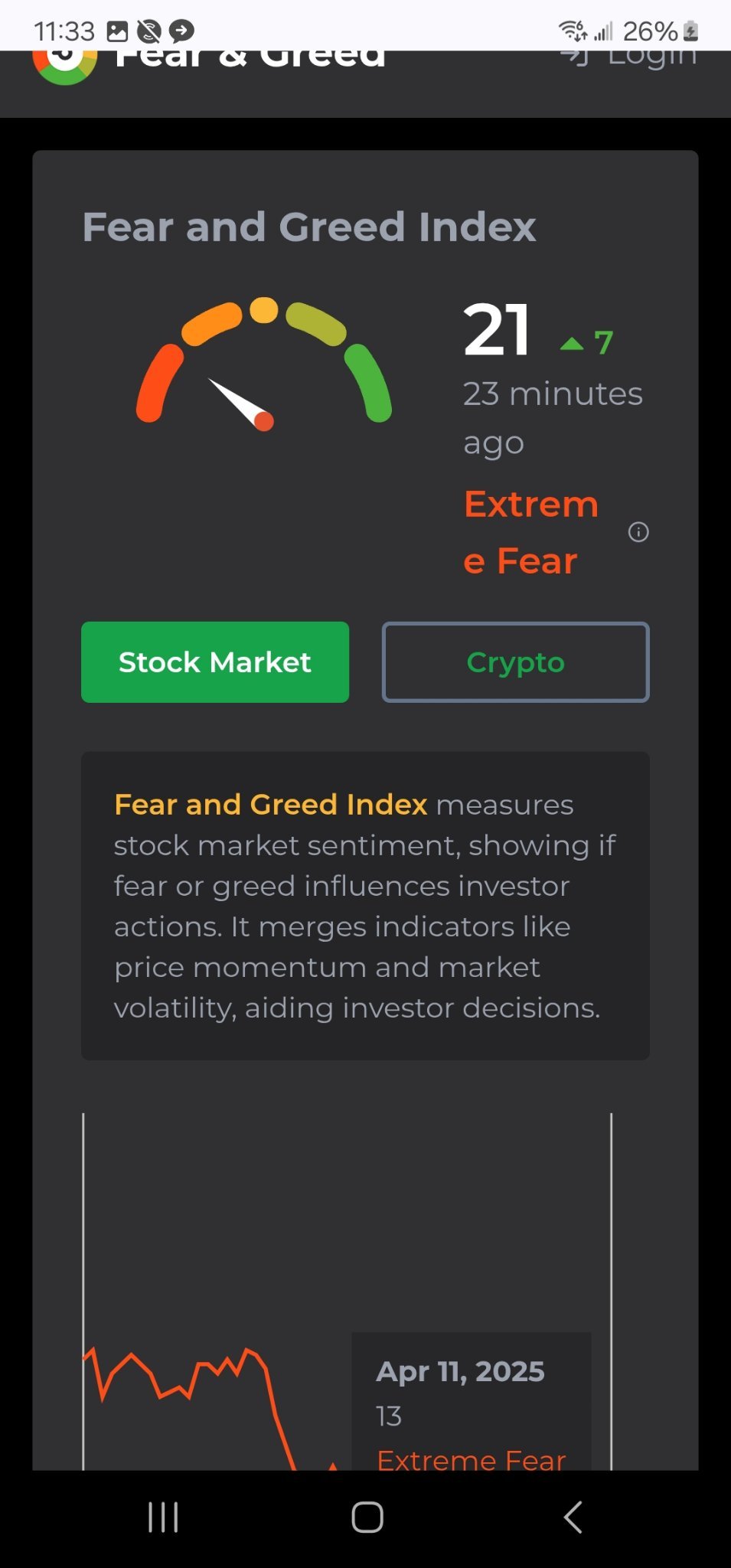Image resolution: width=731 pixels, height=1568 pixels.
Task: Open the recent apps view
Action: 163,1517
